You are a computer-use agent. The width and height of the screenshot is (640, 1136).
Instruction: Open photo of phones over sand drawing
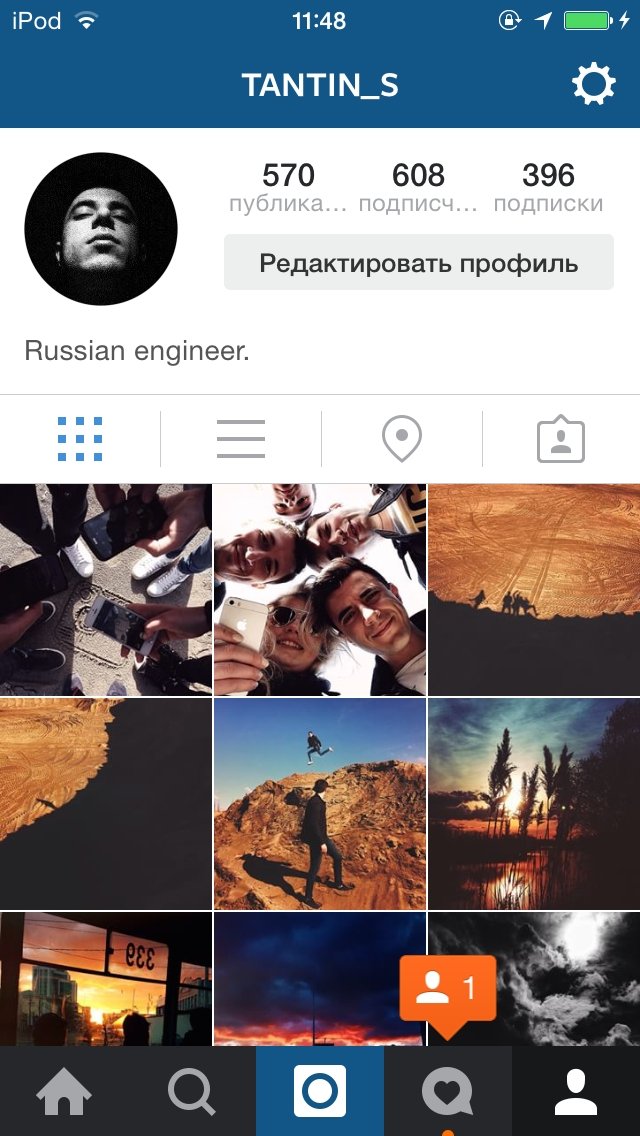pyautogui.click(x=106, y=590)
